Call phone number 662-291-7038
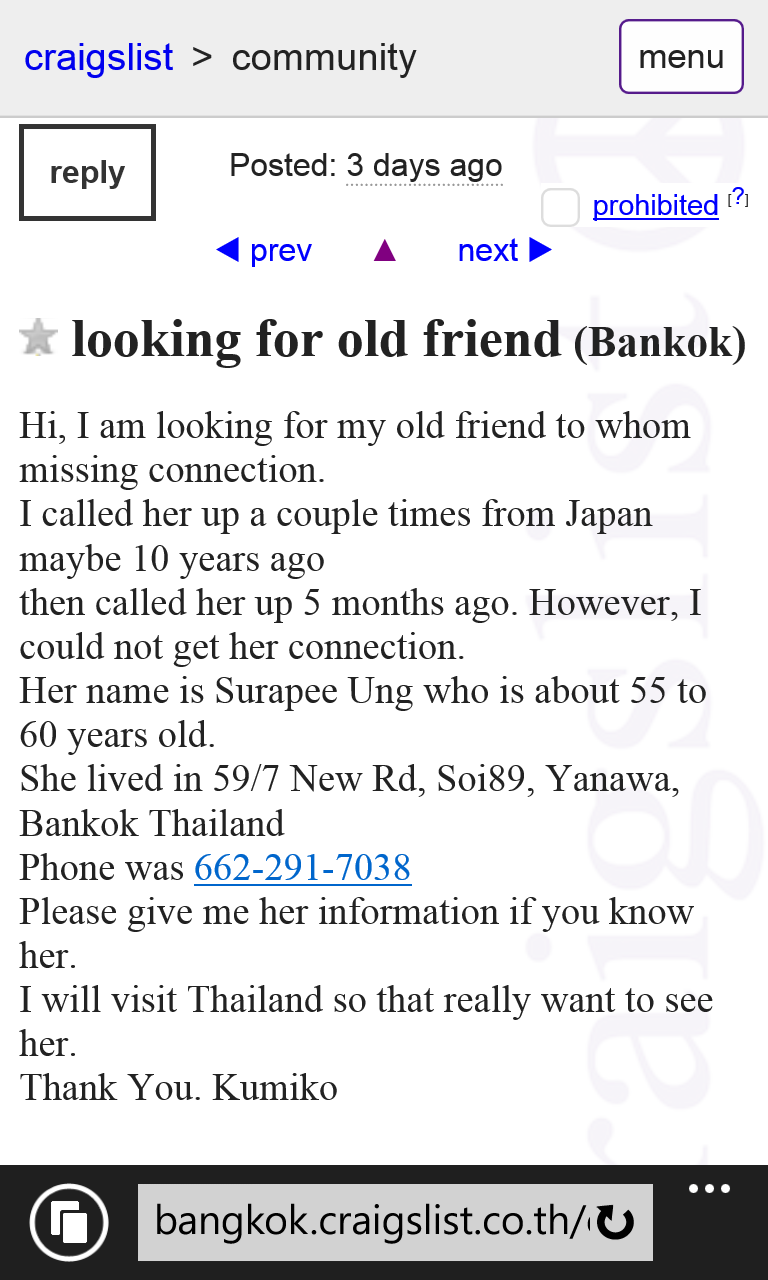This screenshot has width=768, height=1280. pyautogui.click(x=302, y=867)
